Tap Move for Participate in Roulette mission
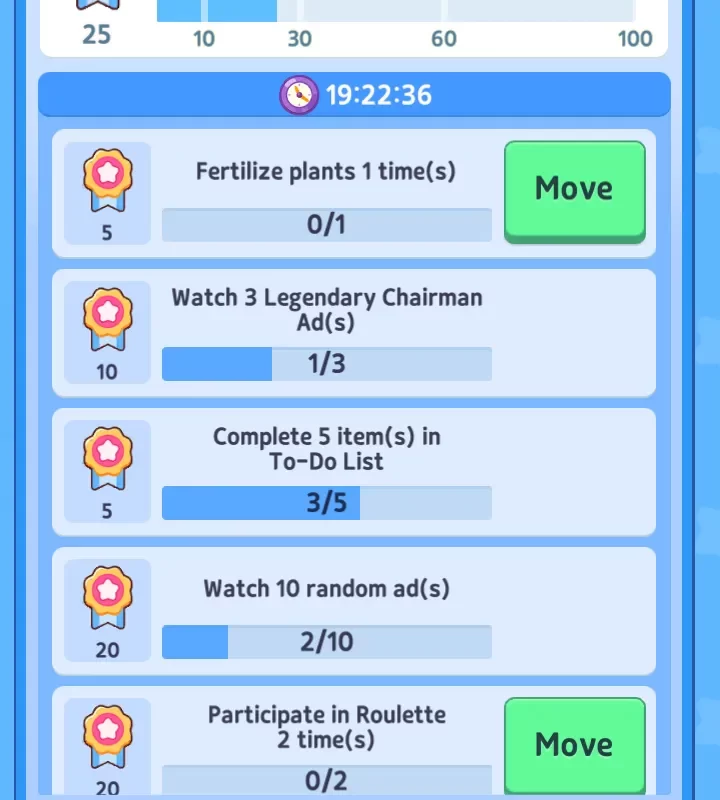The height and width of the screenshot is (800, 720). (x=574, y=745)
